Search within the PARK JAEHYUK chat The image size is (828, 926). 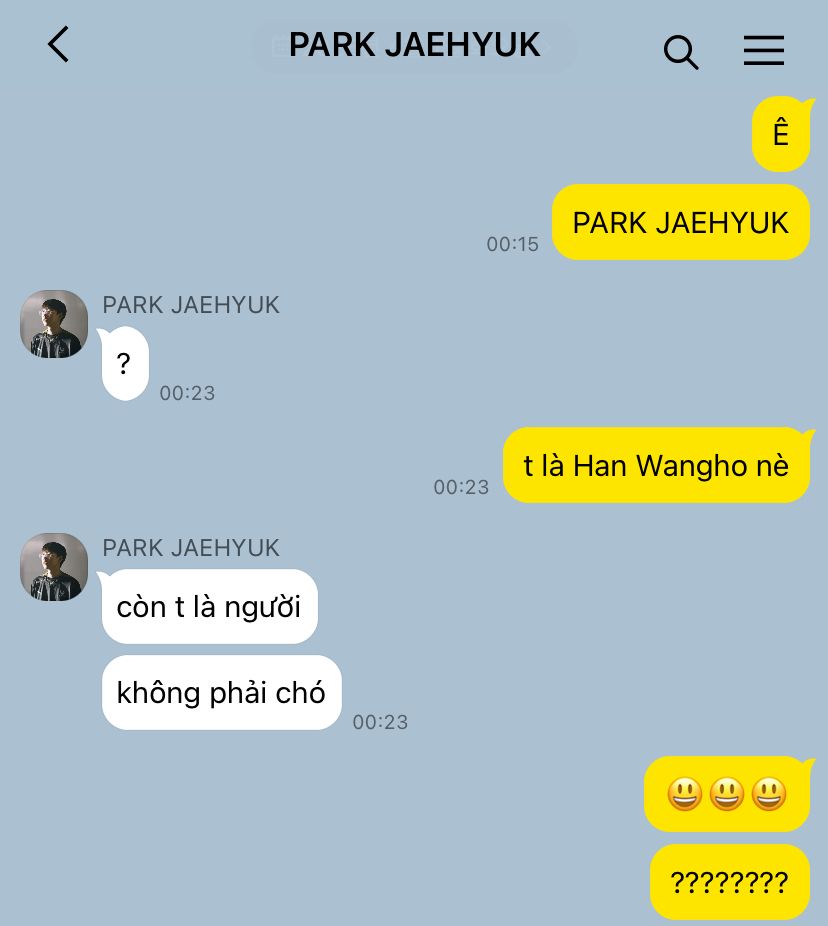coord(680,51)
